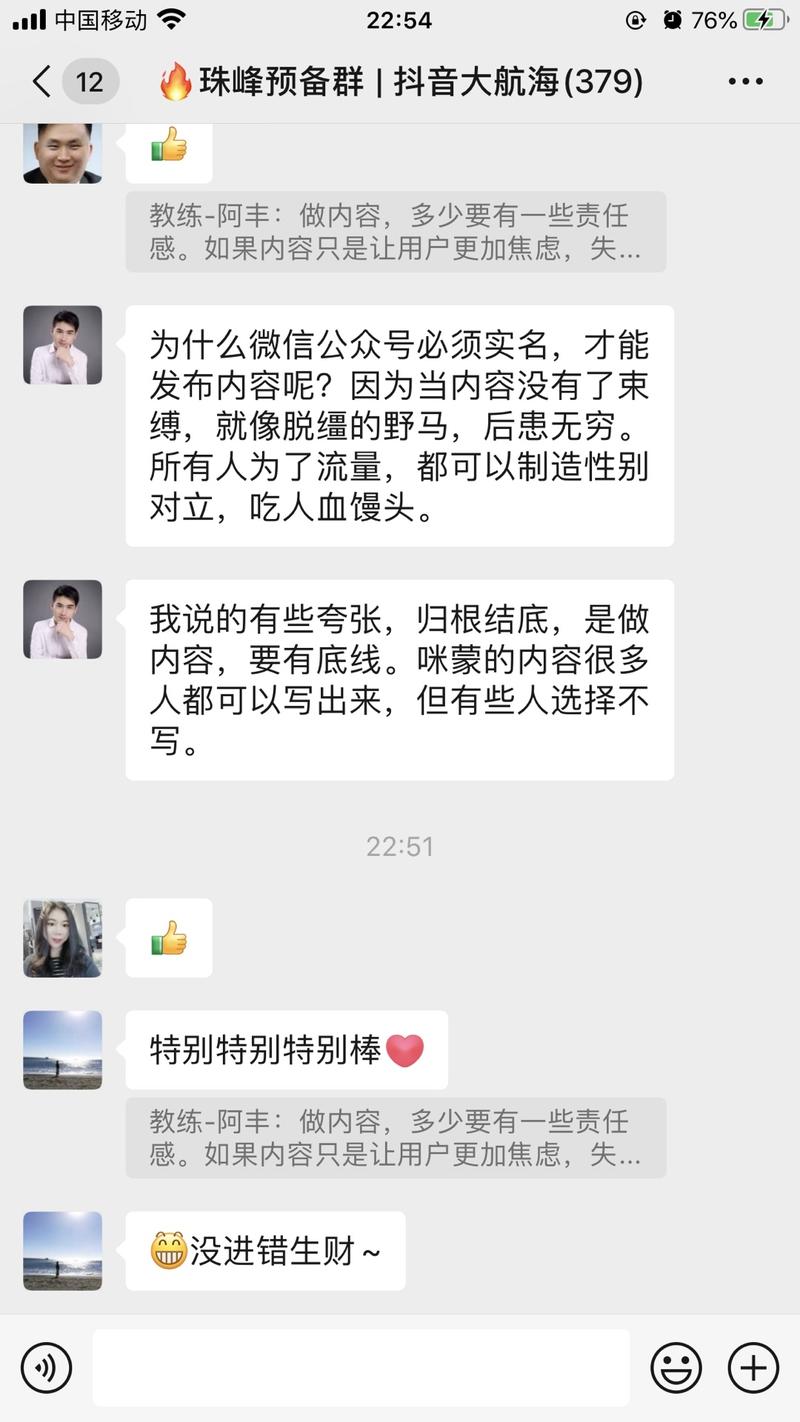Viewport: 800px width, 1422px height.
Task: Tap the unread count badge showing 12
Action: pyautogui.click(x=90, y=81)
